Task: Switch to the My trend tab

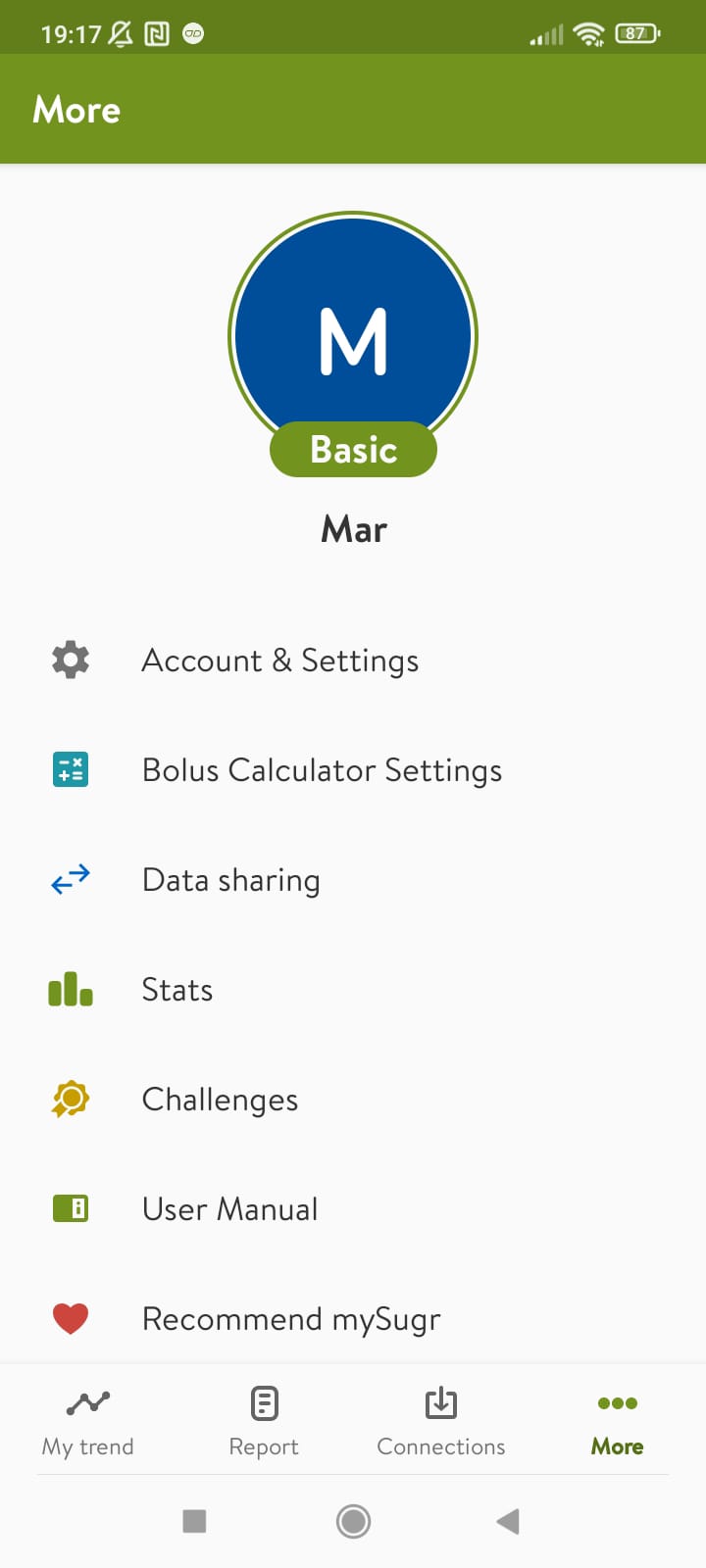Action: [88, 1421]
